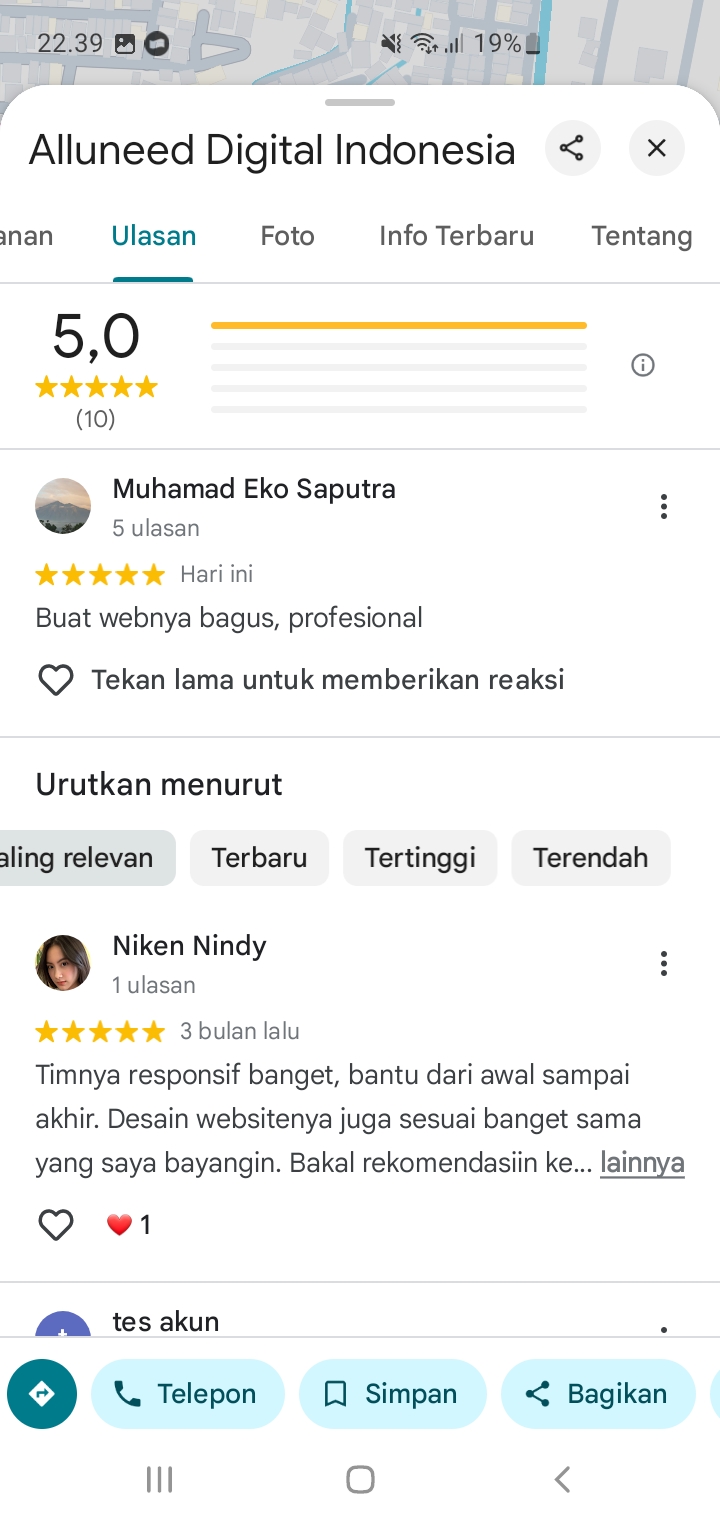720x1520 pixels.
Task: Like Muhamad Eko Saputra's review with heart
Action: coord(56,681)
